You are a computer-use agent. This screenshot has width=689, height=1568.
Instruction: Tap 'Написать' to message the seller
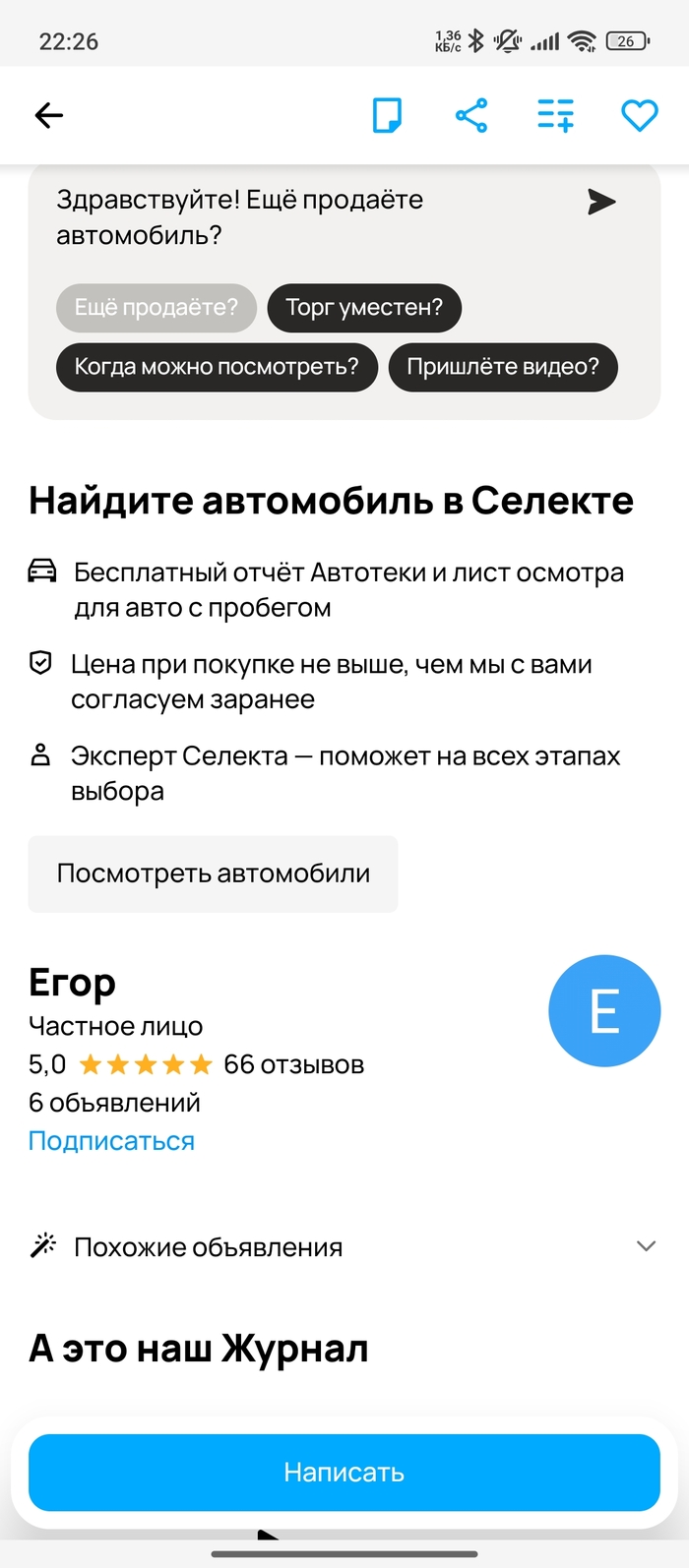point(344,1472)
